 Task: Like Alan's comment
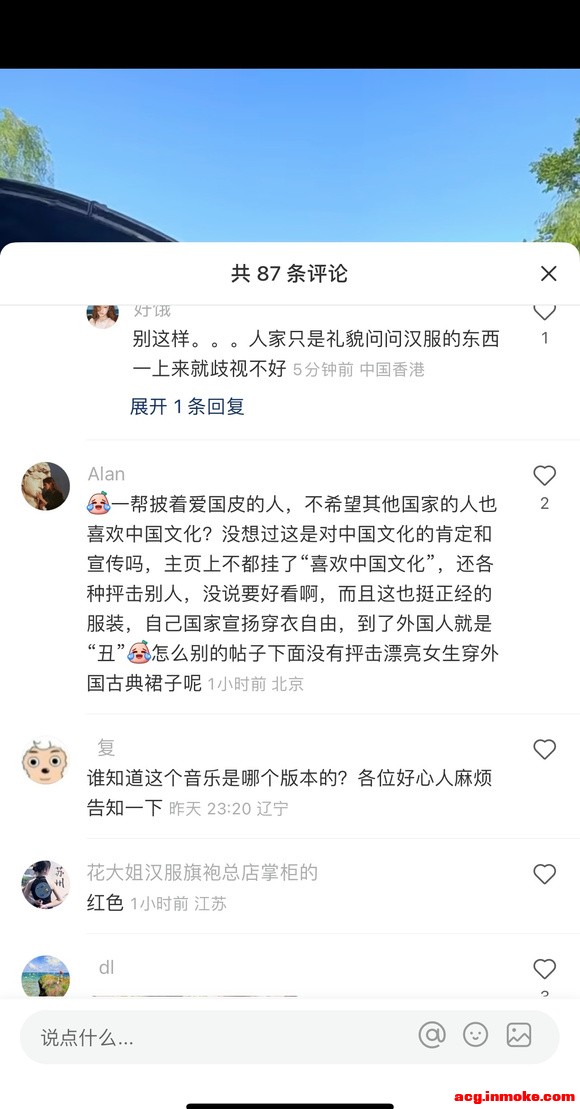tap(544, 476)
